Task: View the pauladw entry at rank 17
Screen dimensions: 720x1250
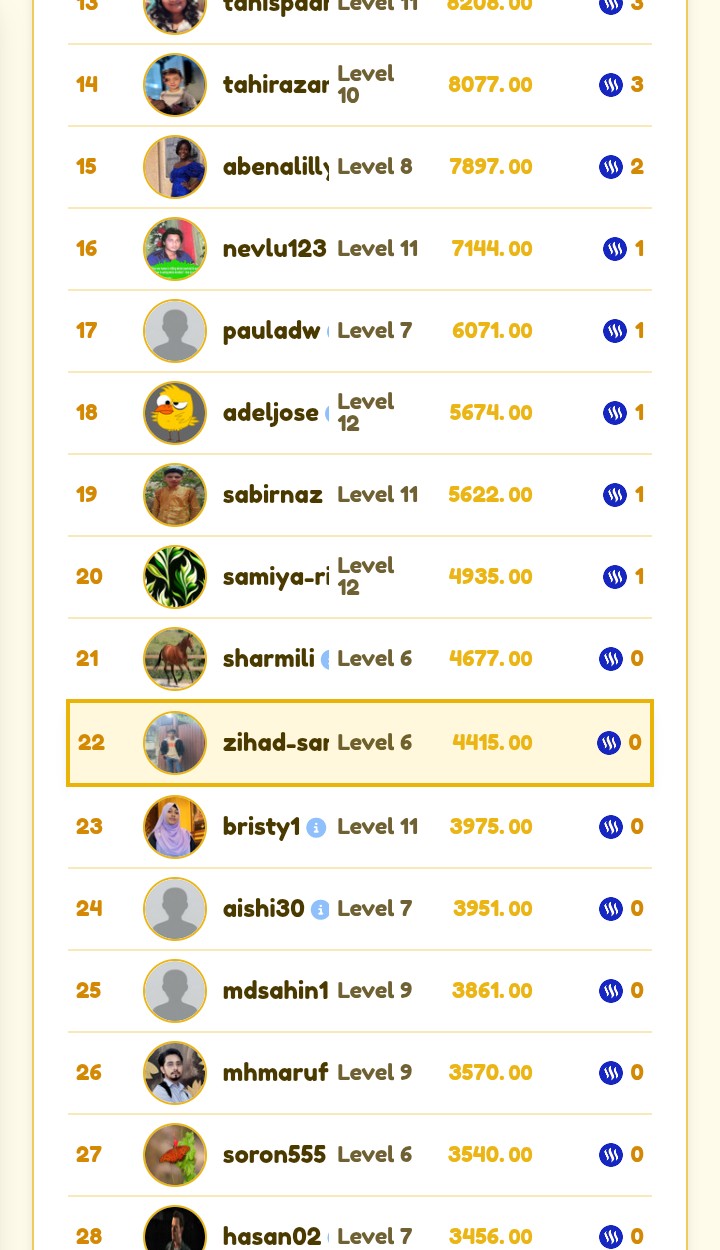Action: point(360,331)
